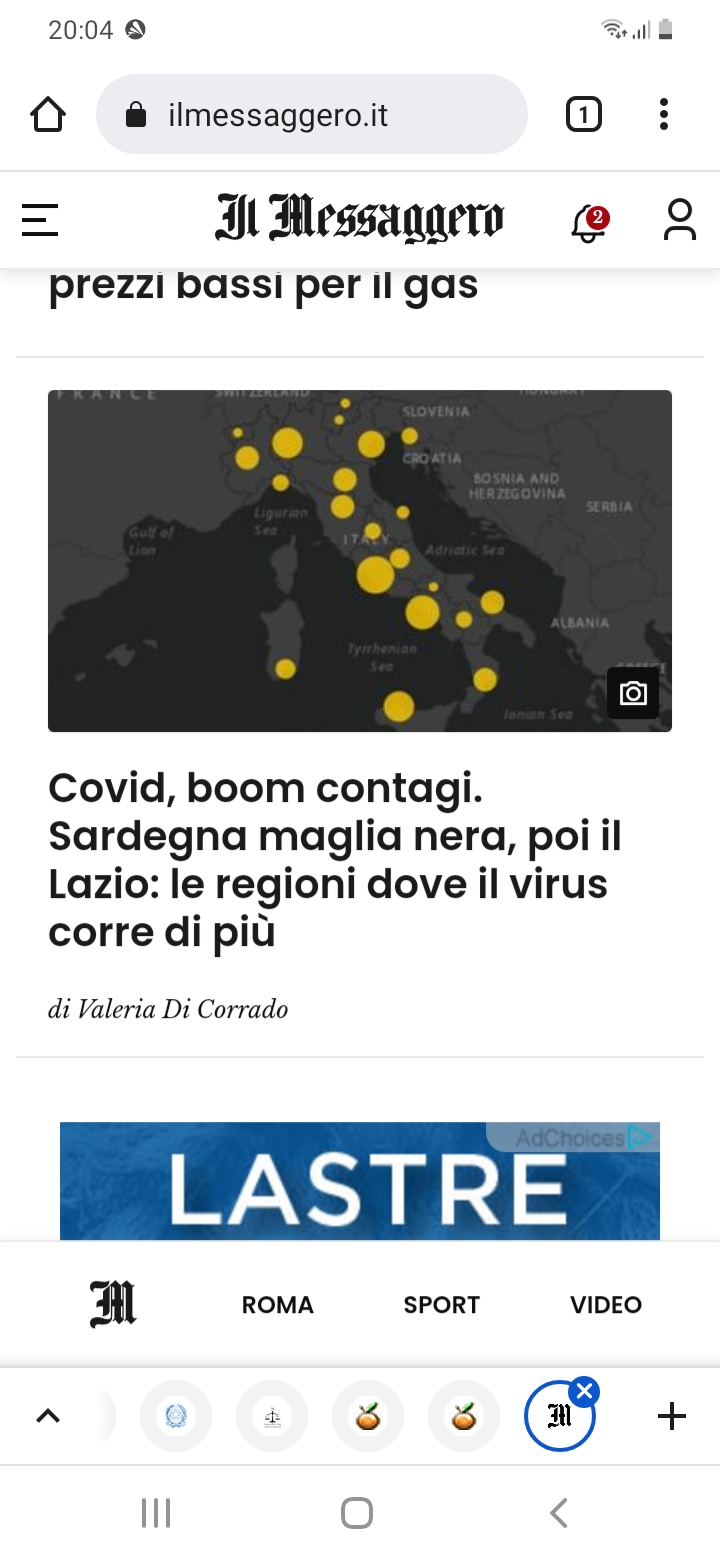Go to the browser home page
The height and width of the screenshot is (1560, 720).
tap(48, 115)
